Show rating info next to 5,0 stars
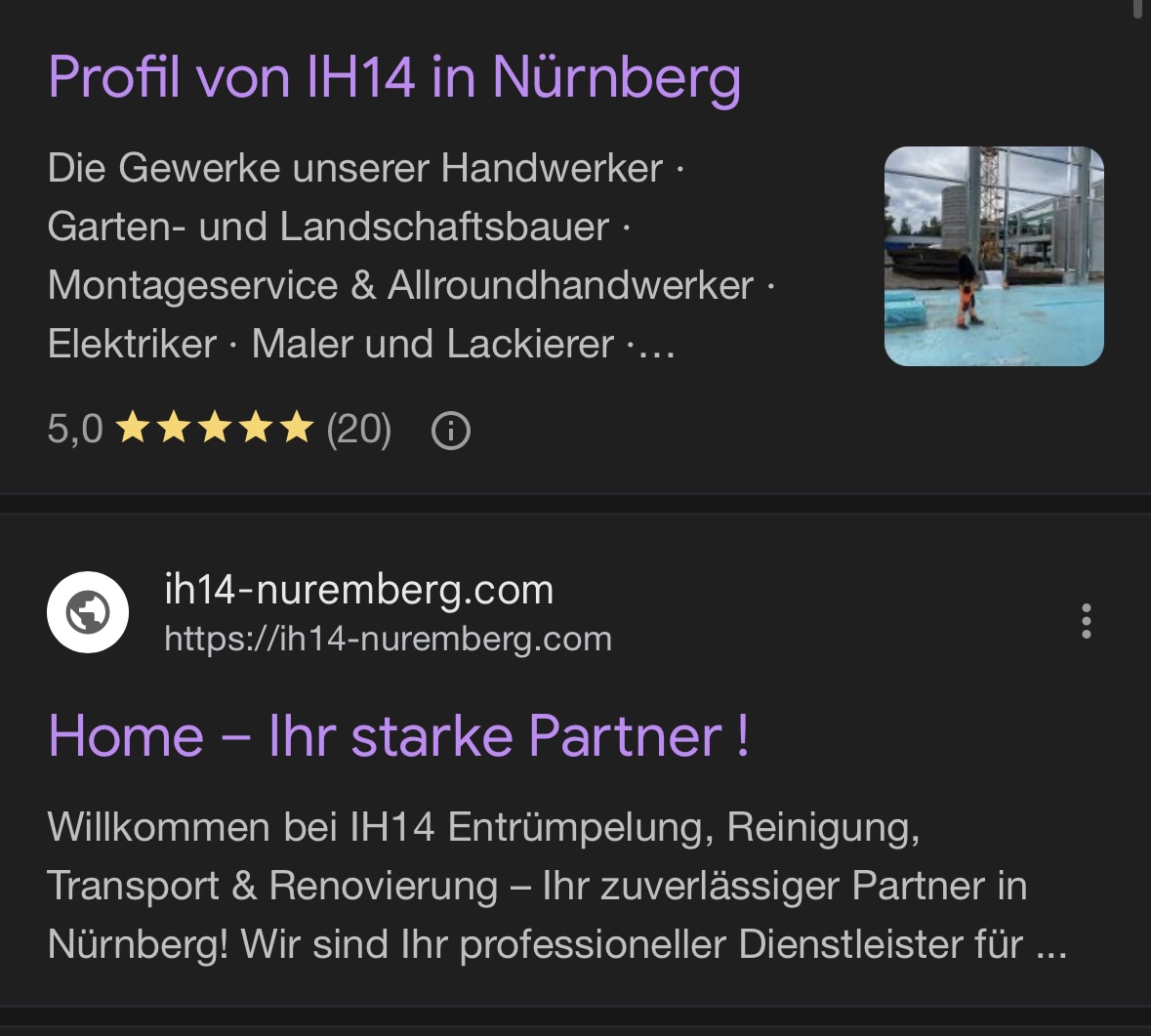 (450, 431)
